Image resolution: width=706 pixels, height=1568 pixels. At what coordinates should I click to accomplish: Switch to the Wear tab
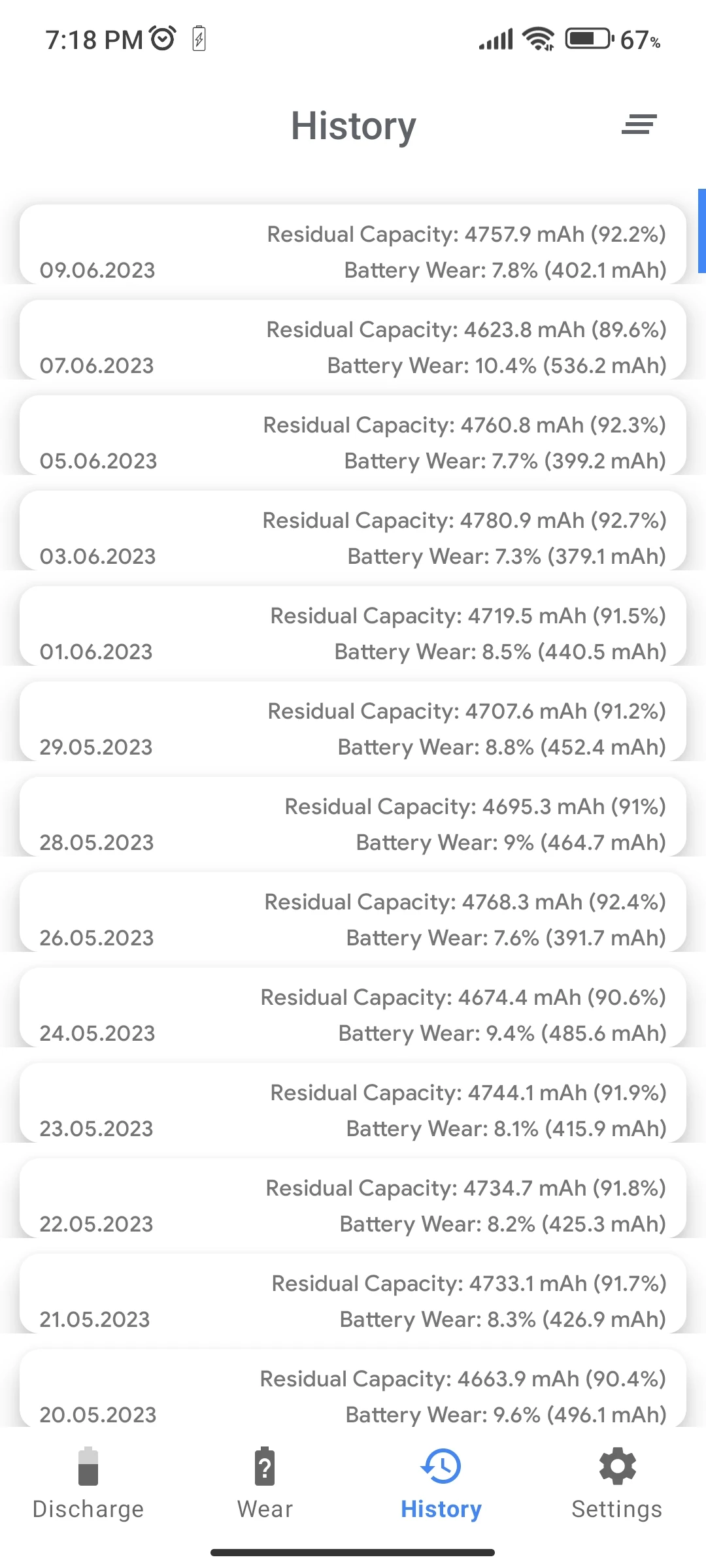pyautogui.click(x=265, y=1484)
